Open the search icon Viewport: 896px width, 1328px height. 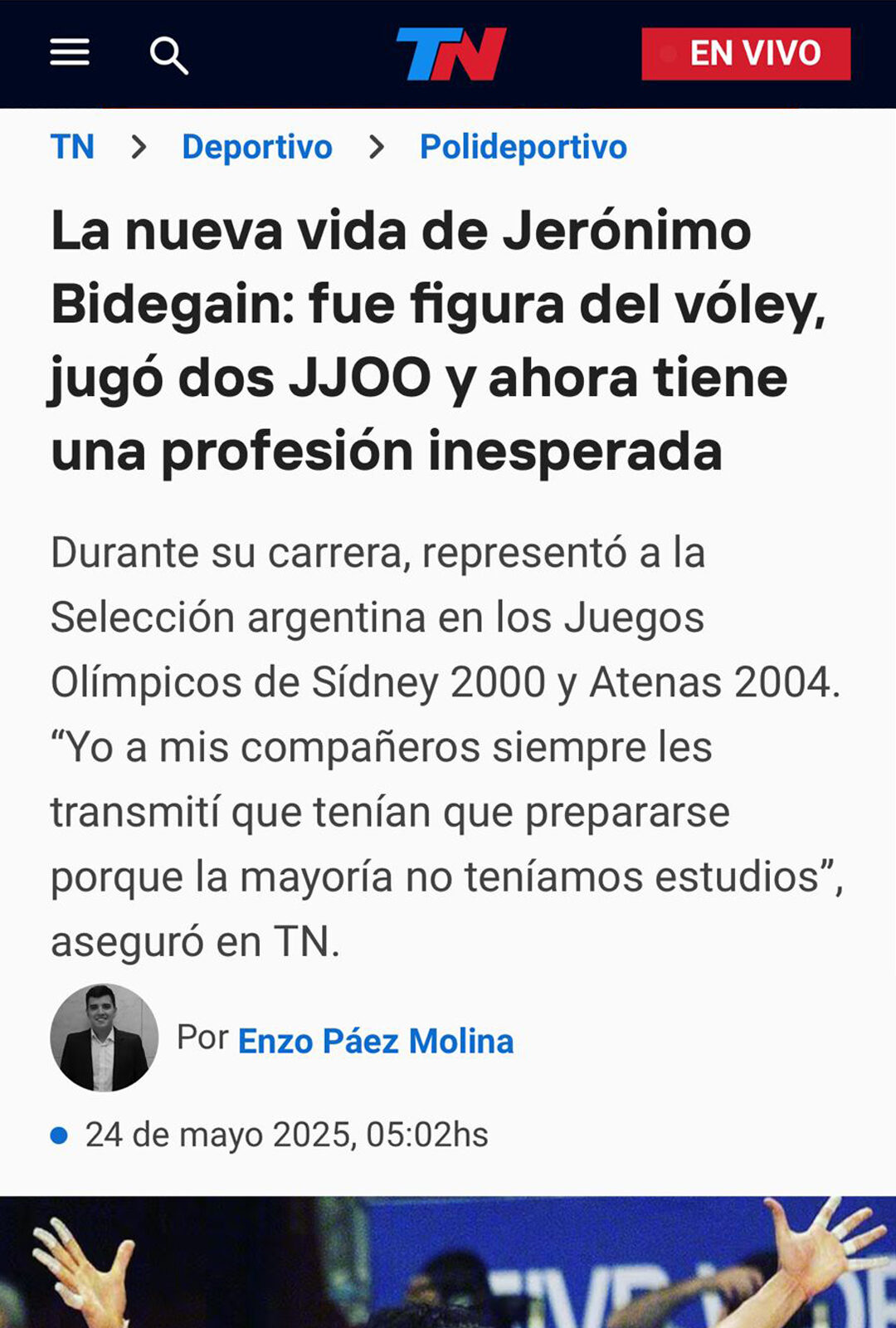(168, 56)
